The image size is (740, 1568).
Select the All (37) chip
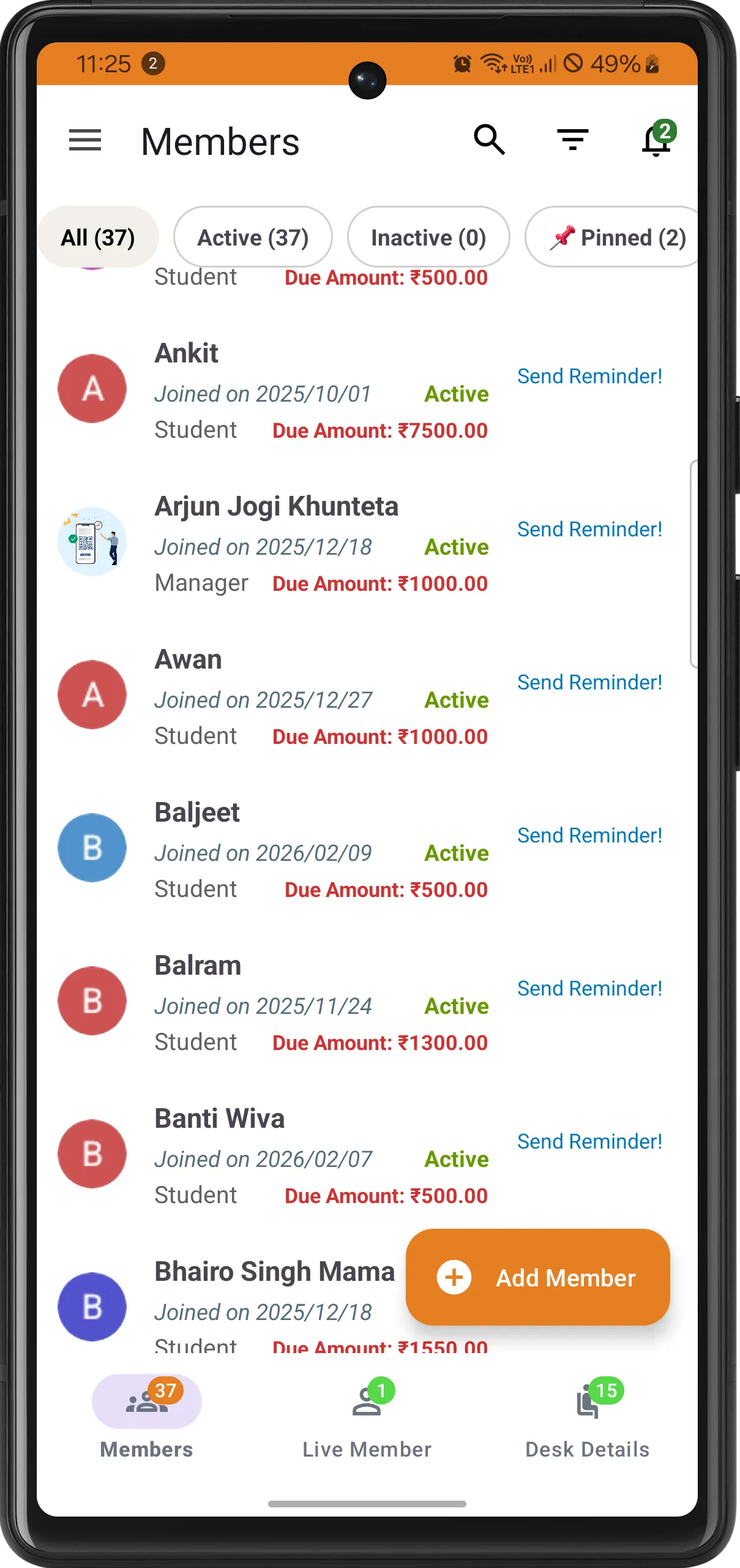click(98, 237)
